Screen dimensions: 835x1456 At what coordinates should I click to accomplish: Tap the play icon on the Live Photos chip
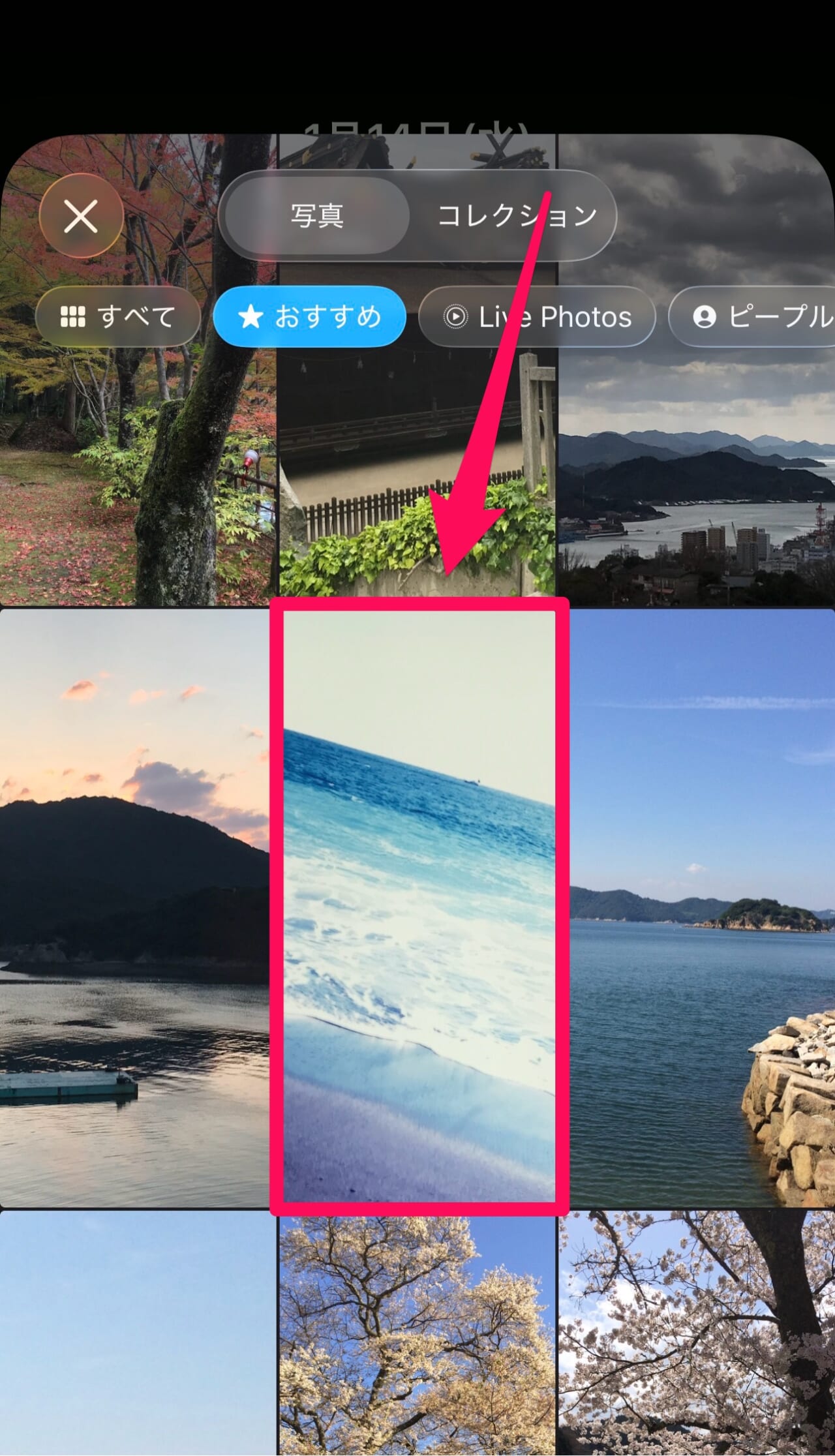pyautogui.click(x=455, y=317)
